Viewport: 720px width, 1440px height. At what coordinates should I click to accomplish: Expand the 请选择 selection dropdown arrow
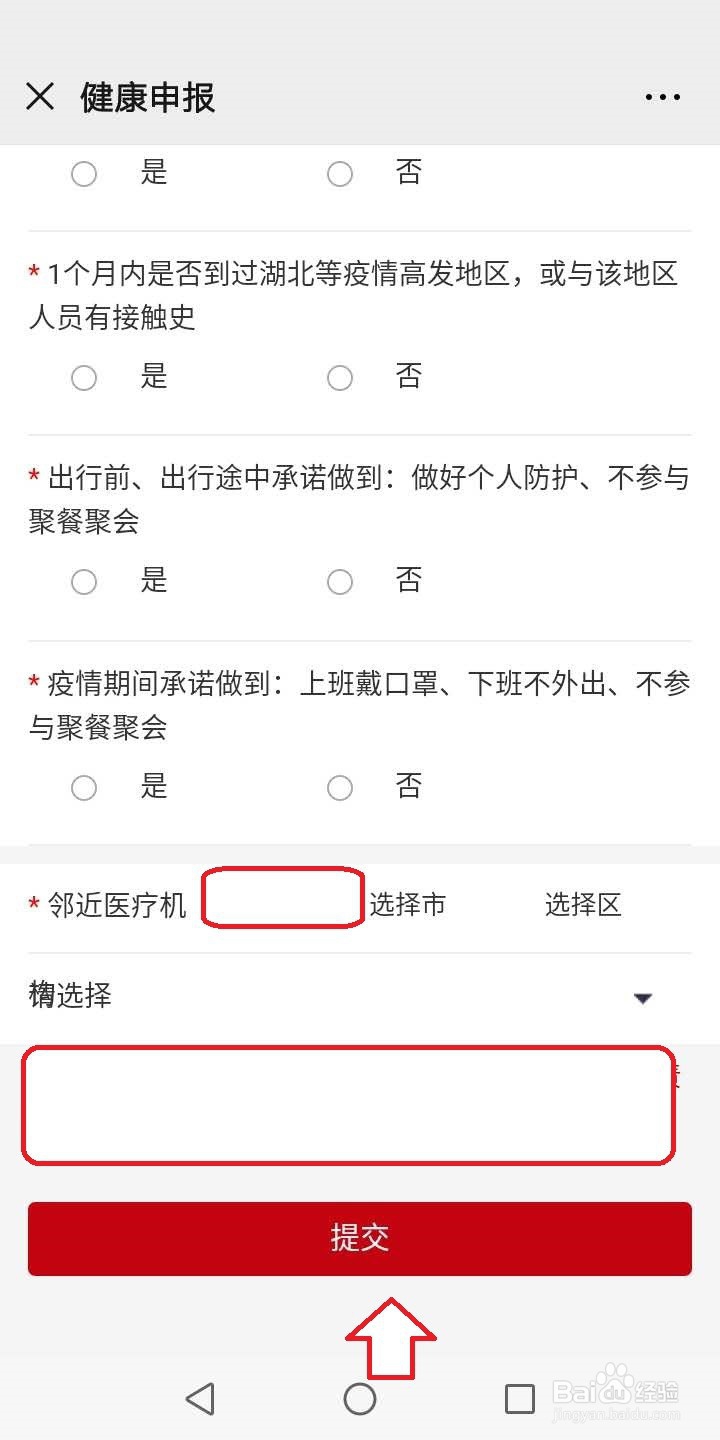642,997
